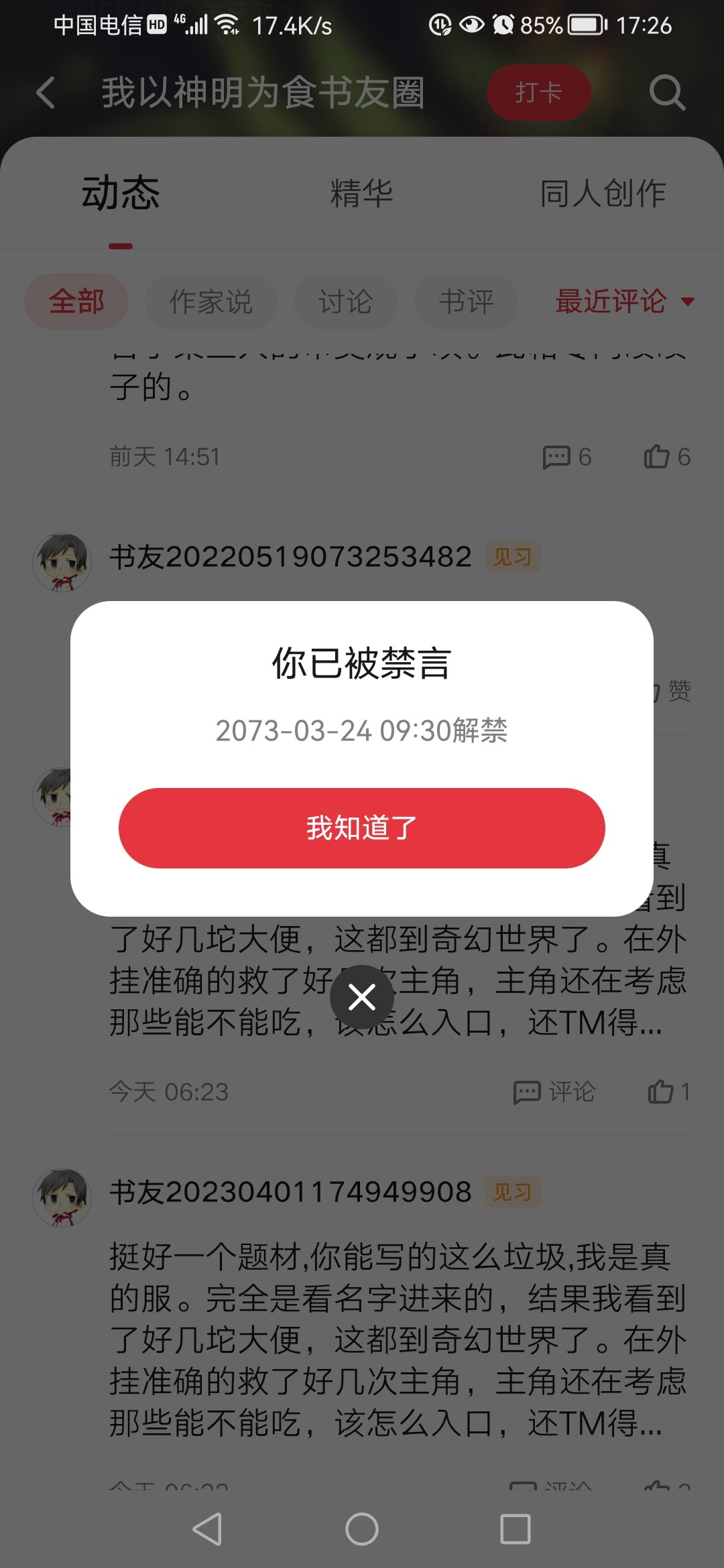Go to home via system navigation bar
This screenshot has height=1568, width=724.
361,1529
